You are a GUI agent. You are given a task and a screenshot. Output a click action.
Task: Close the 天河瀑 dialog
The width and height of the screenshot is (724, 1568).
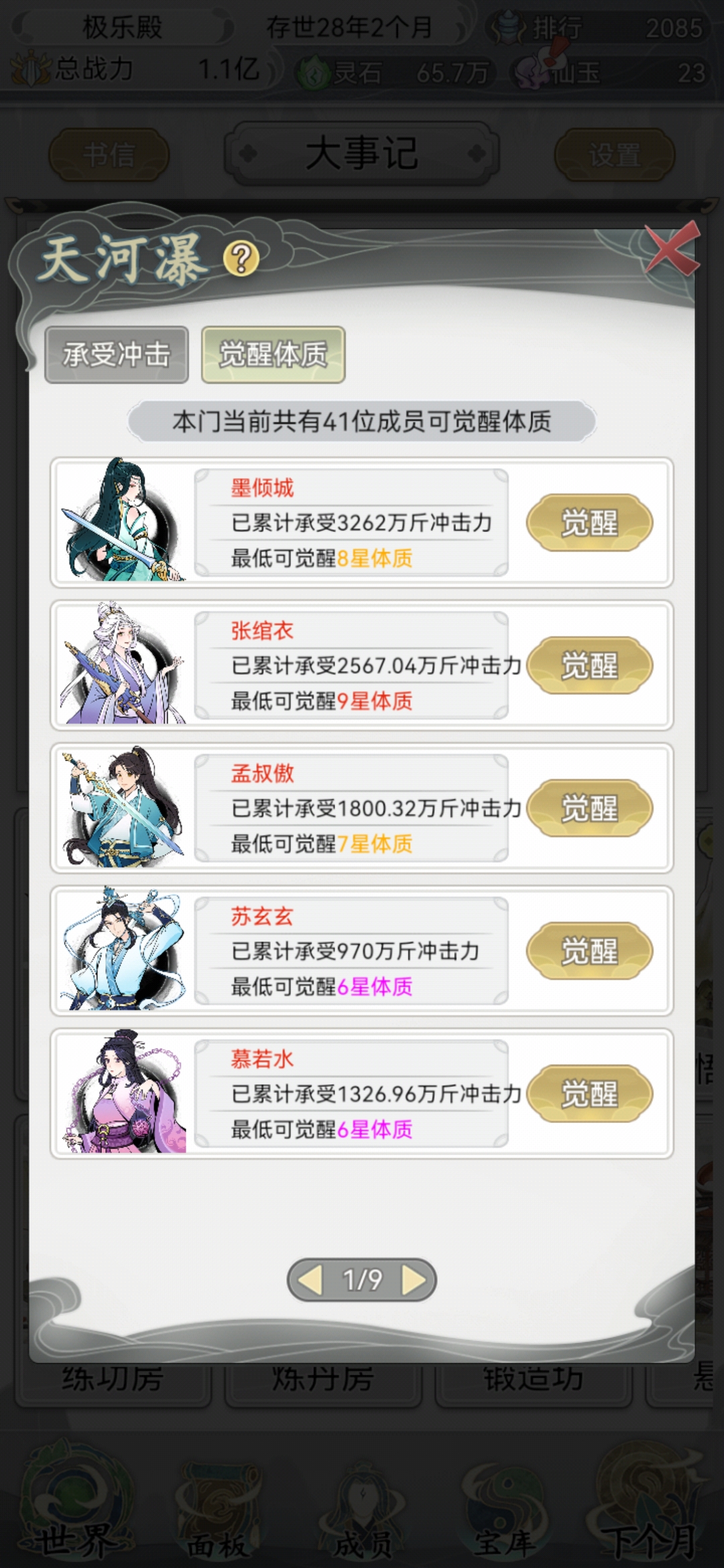[x=671, y=250]
